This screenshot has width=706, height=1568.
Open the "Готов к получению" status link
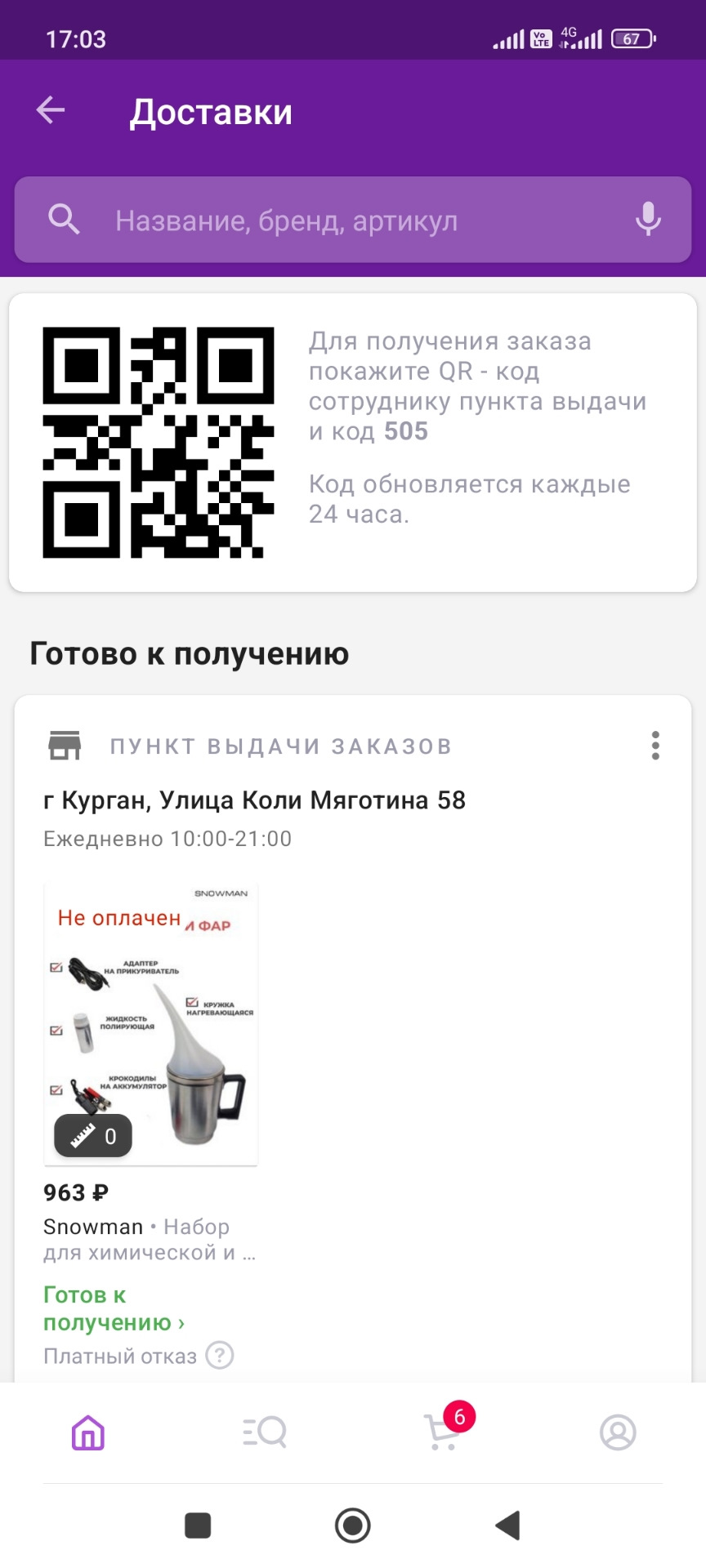113,1308
